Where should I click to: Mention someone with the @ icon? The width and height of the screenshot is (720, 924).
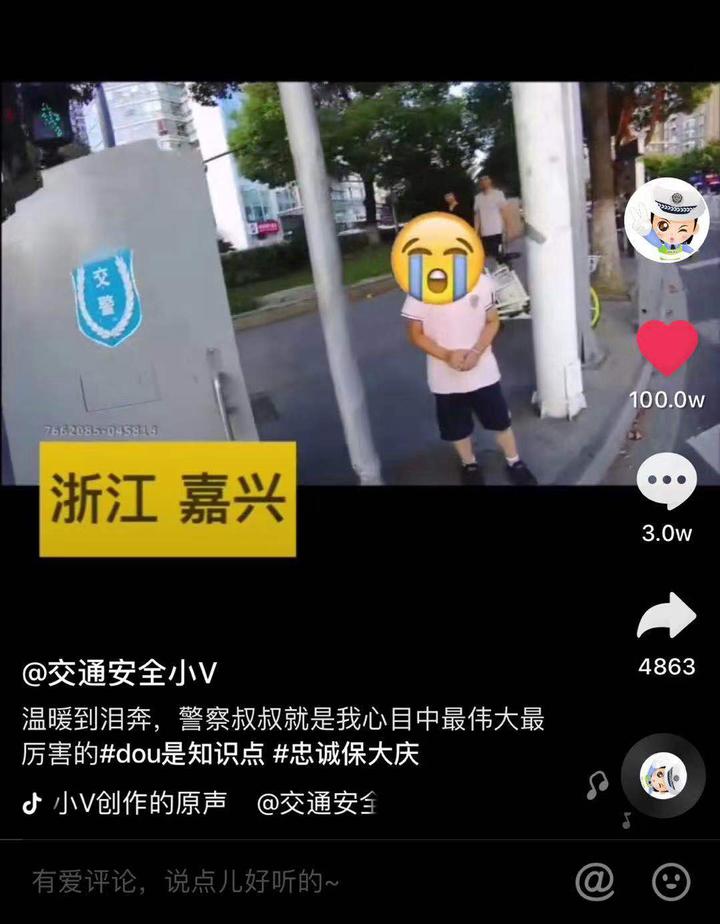click(594, 881)
